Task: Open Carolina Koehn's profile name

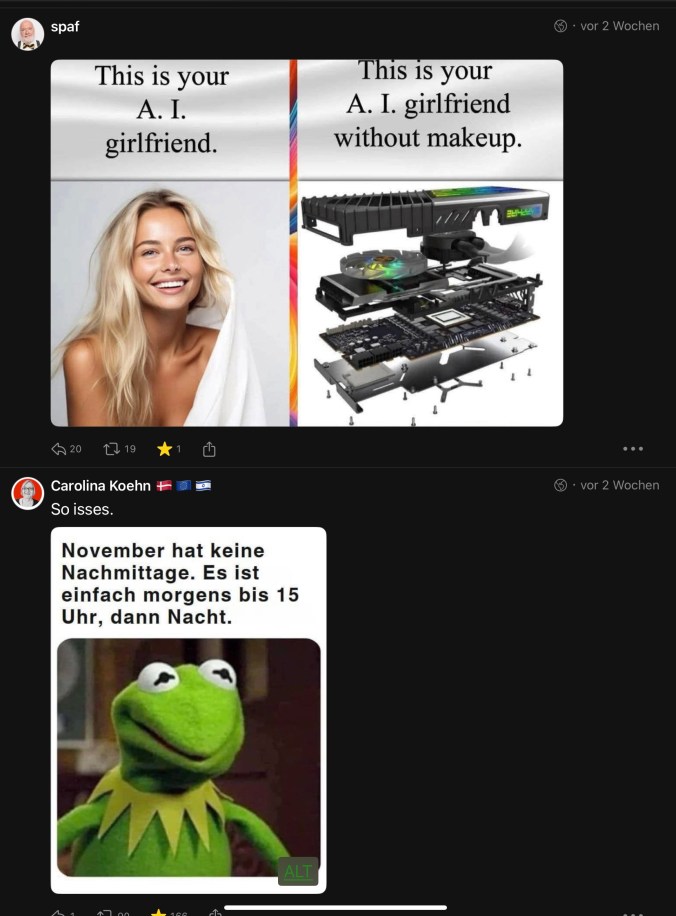Action: (x=101, y=485)
